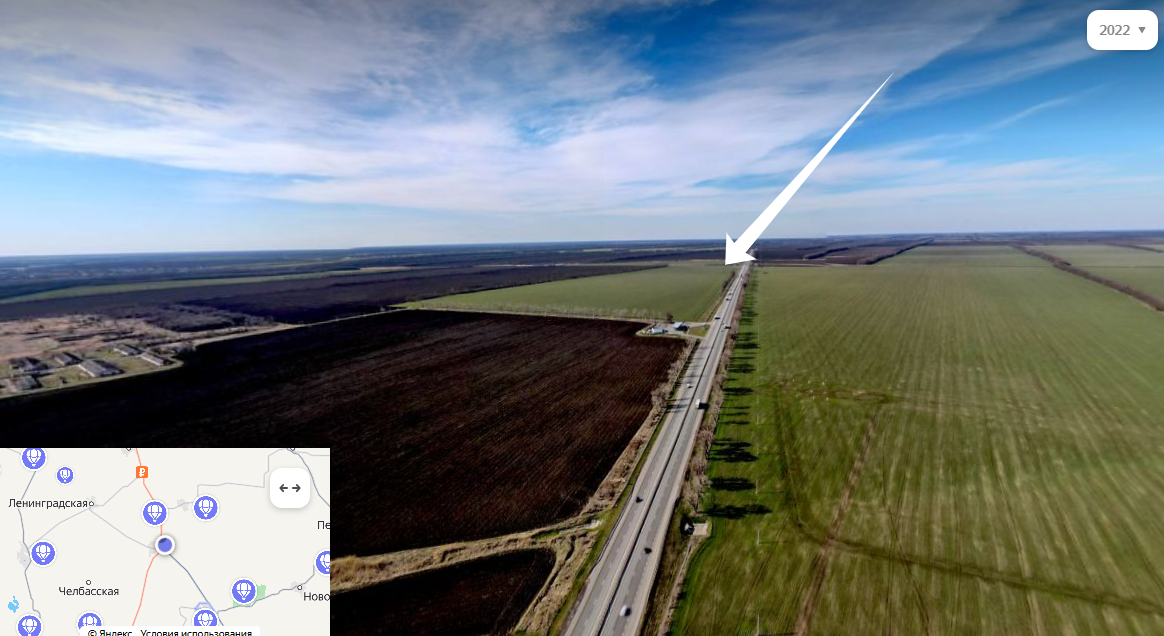
Task: Open the Условия использования link
Action: pos(196,633)
